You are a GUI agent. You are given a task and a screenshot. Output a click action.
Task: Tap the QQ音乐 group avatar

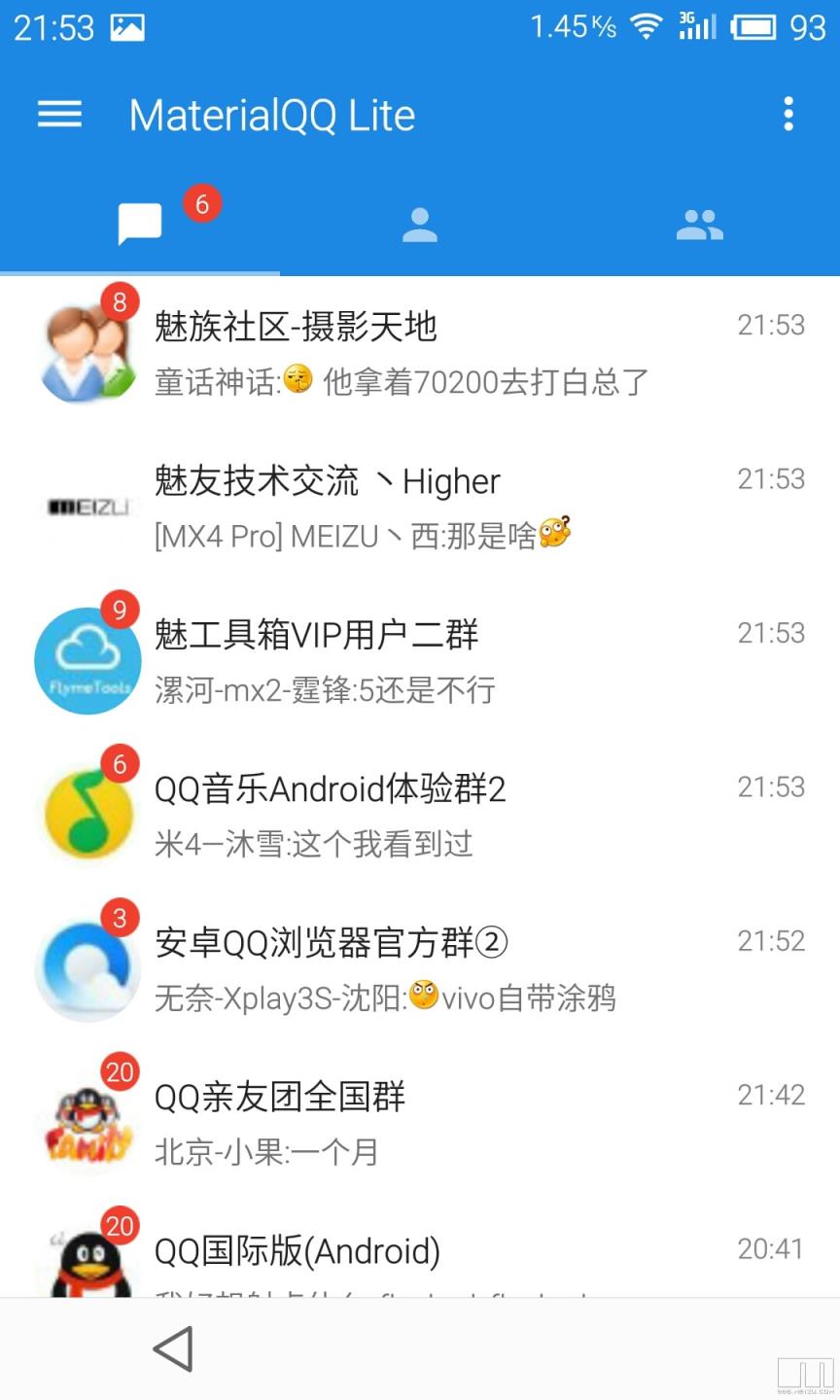pyautogui.click(x=87, y=813)
